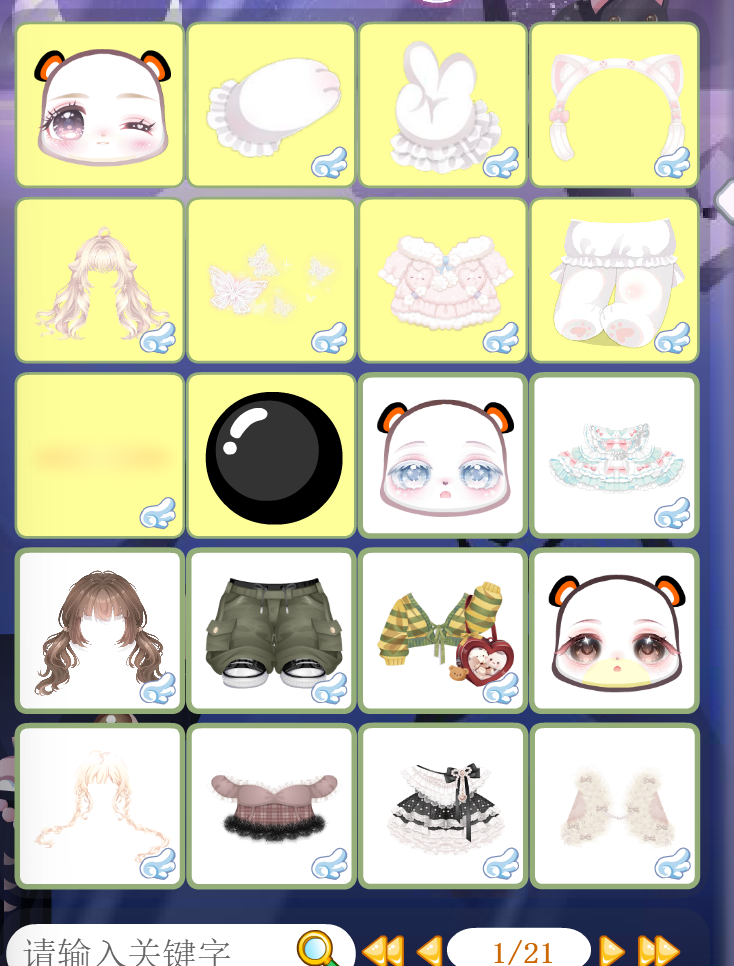Choose the brown pigtail hairstyle
This screenshot has width=734, height=966.
pos(100,630)
